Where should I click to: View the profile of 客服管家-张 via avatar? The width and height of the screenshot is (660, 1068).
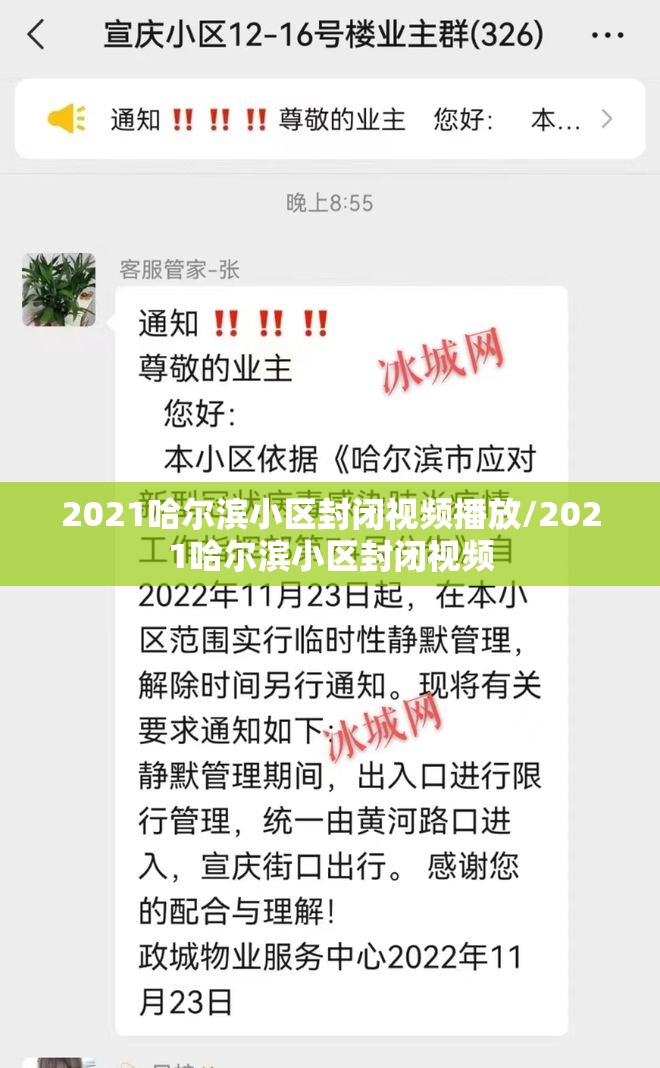[59, 290]
